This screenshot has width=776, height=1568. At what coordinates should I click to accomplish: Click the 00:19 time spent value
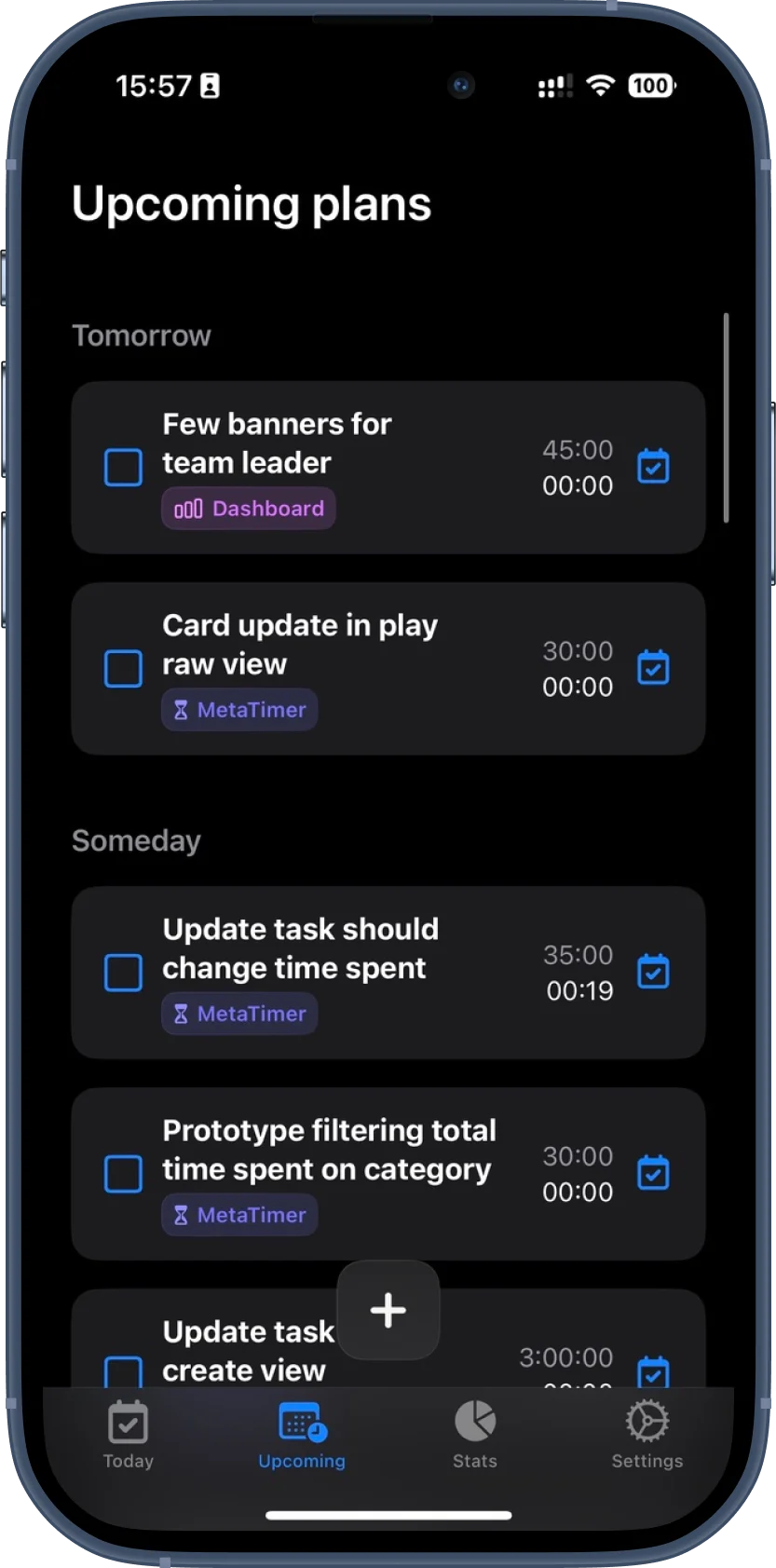tap(579, 990)
